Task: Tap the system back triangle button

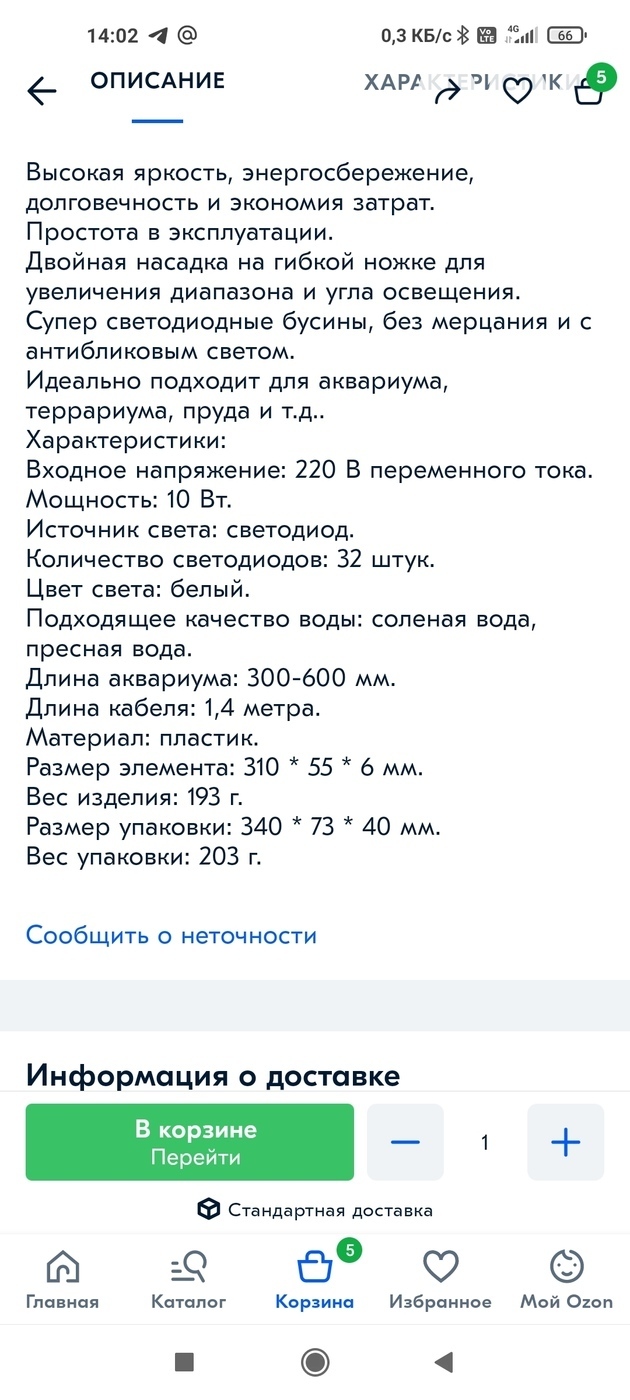Action: [444, 1361]
